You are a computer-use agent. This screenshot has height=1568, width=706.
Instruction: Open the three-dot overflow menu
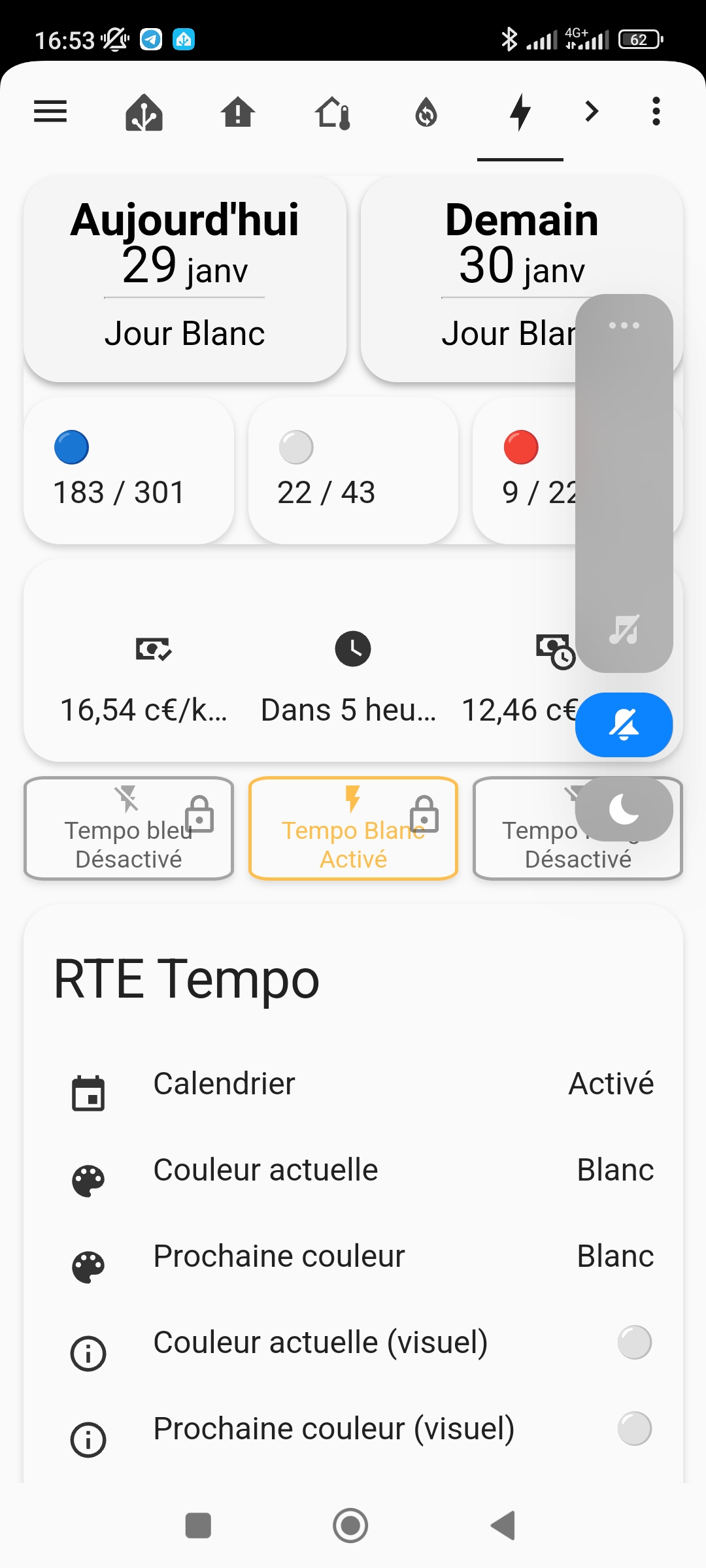click(656, 111)
